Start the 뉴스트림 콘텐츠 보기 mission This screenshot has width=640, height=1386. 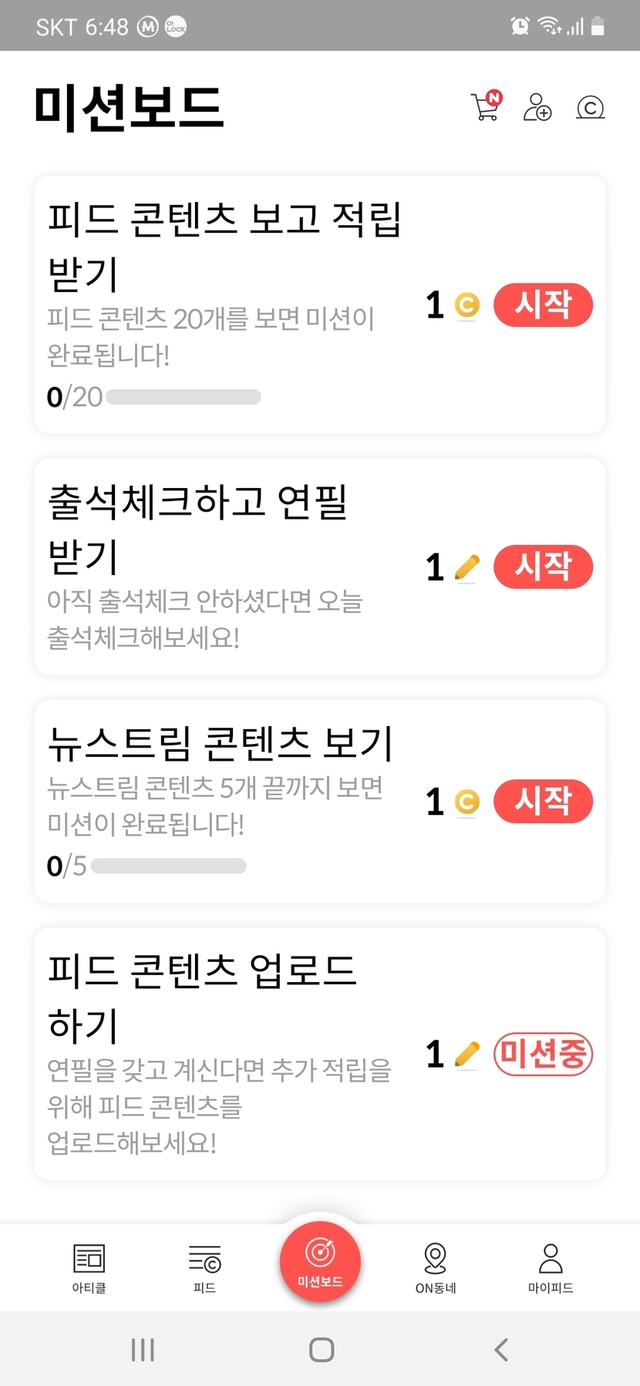(x=543, y=801)
